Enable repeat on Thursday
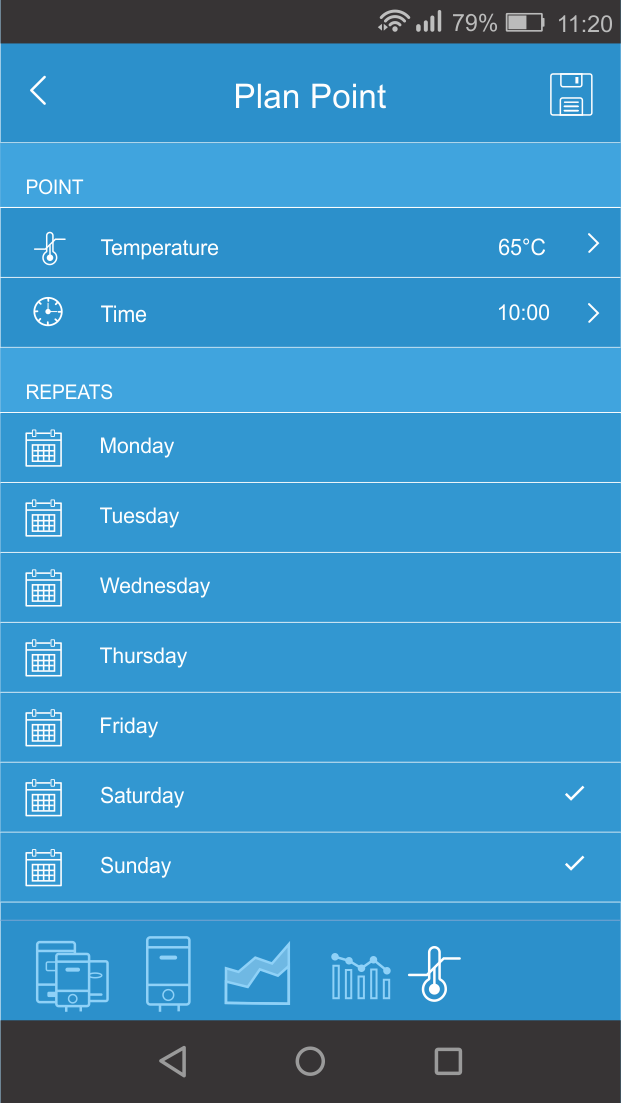The width and height of the screenshot is (621, 1103). [310, 658]
